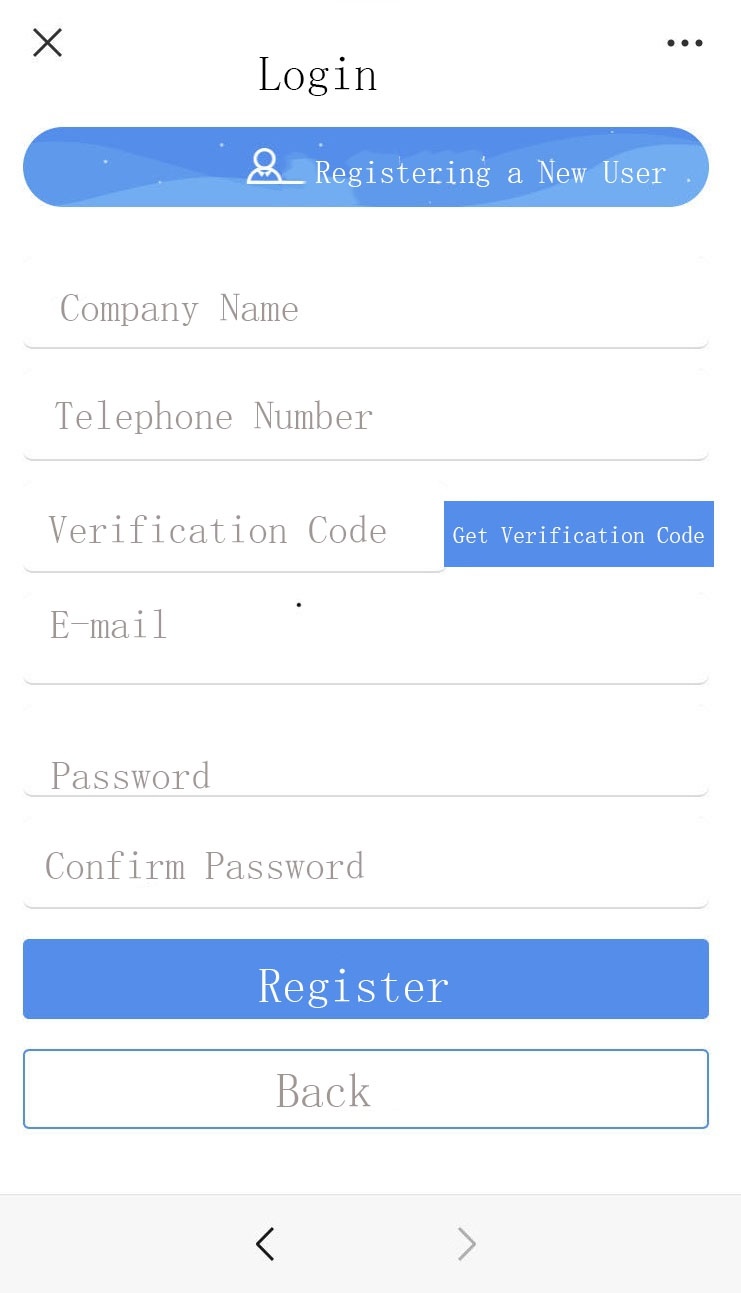Go to previous page with left arrow
This screenshot has width=741, height=1293.
point(265,1244)
